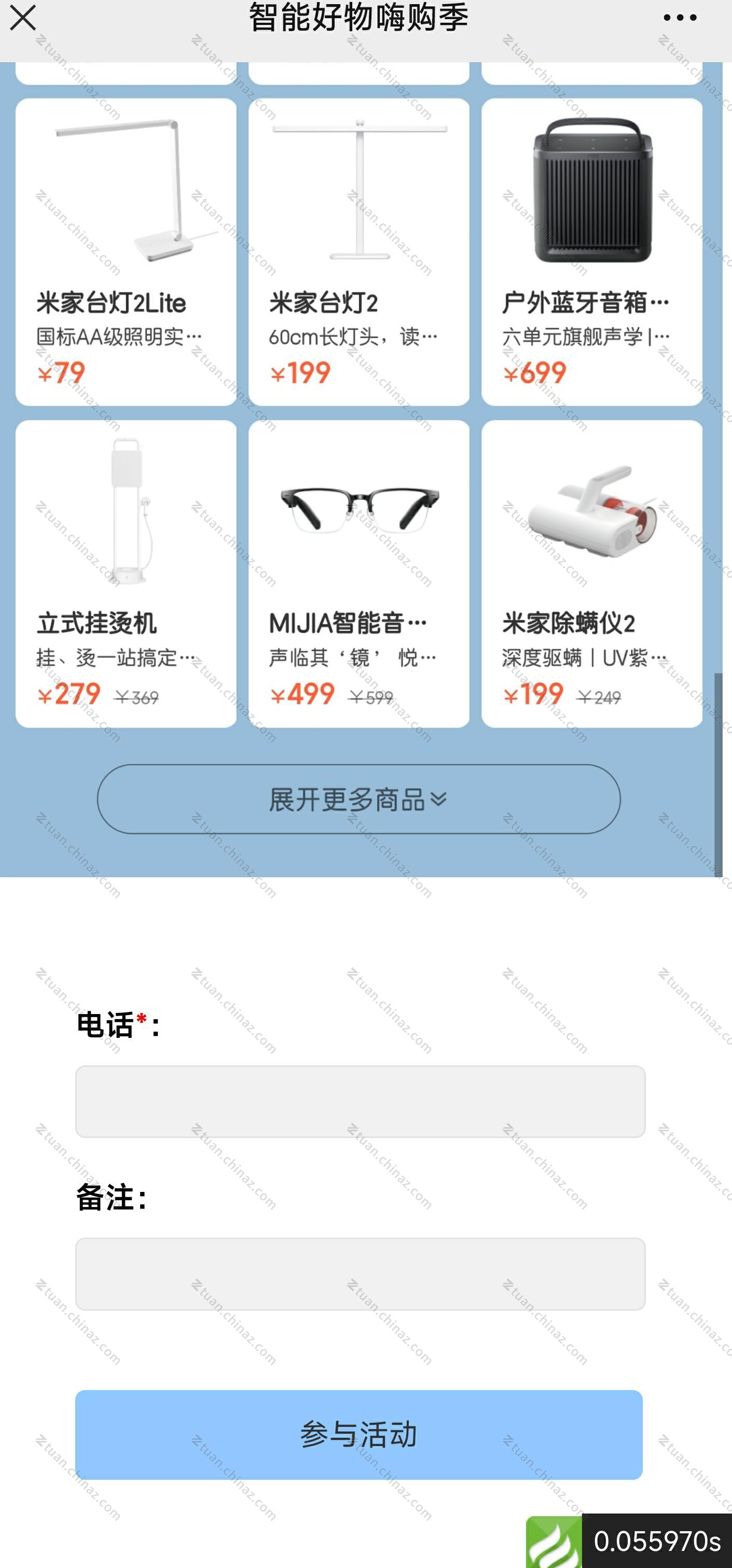Open the 米家除螨仪2 product card
The width and height of the screenshot is (732, 1568).
pos(591,573)
